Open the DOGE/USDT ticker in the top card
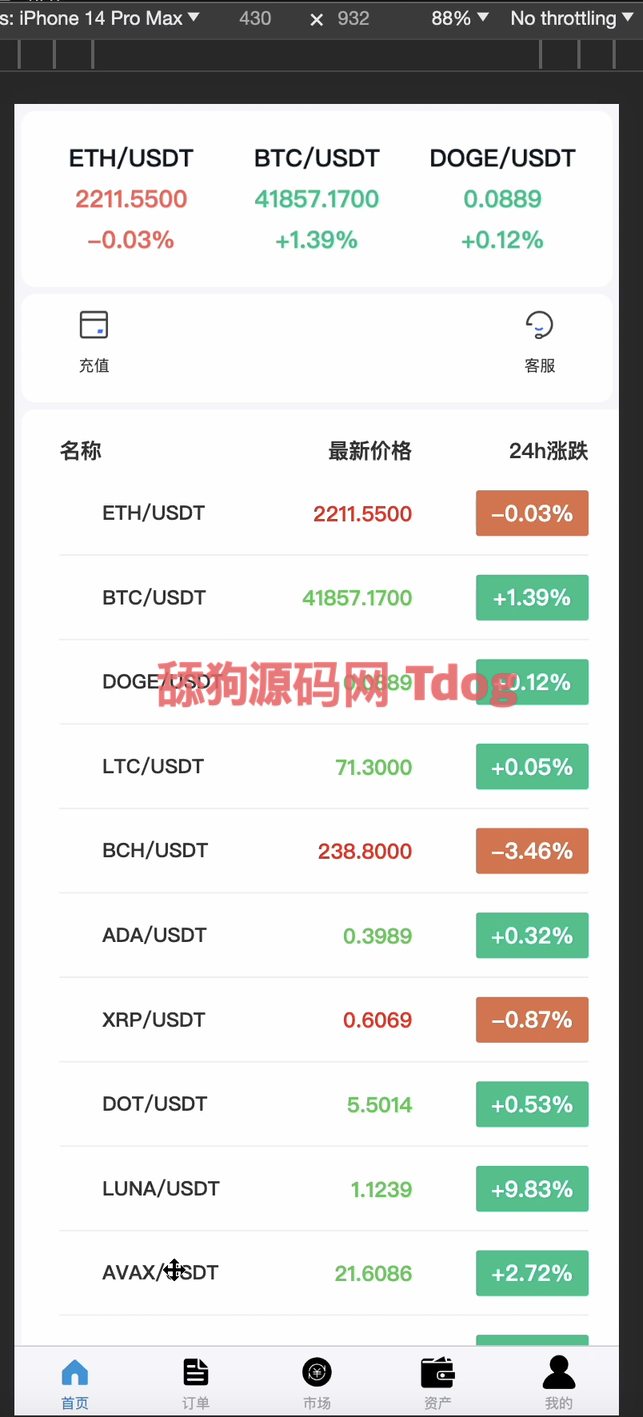Viewport: 643px width, 1417px height. (x=502, y=198)
